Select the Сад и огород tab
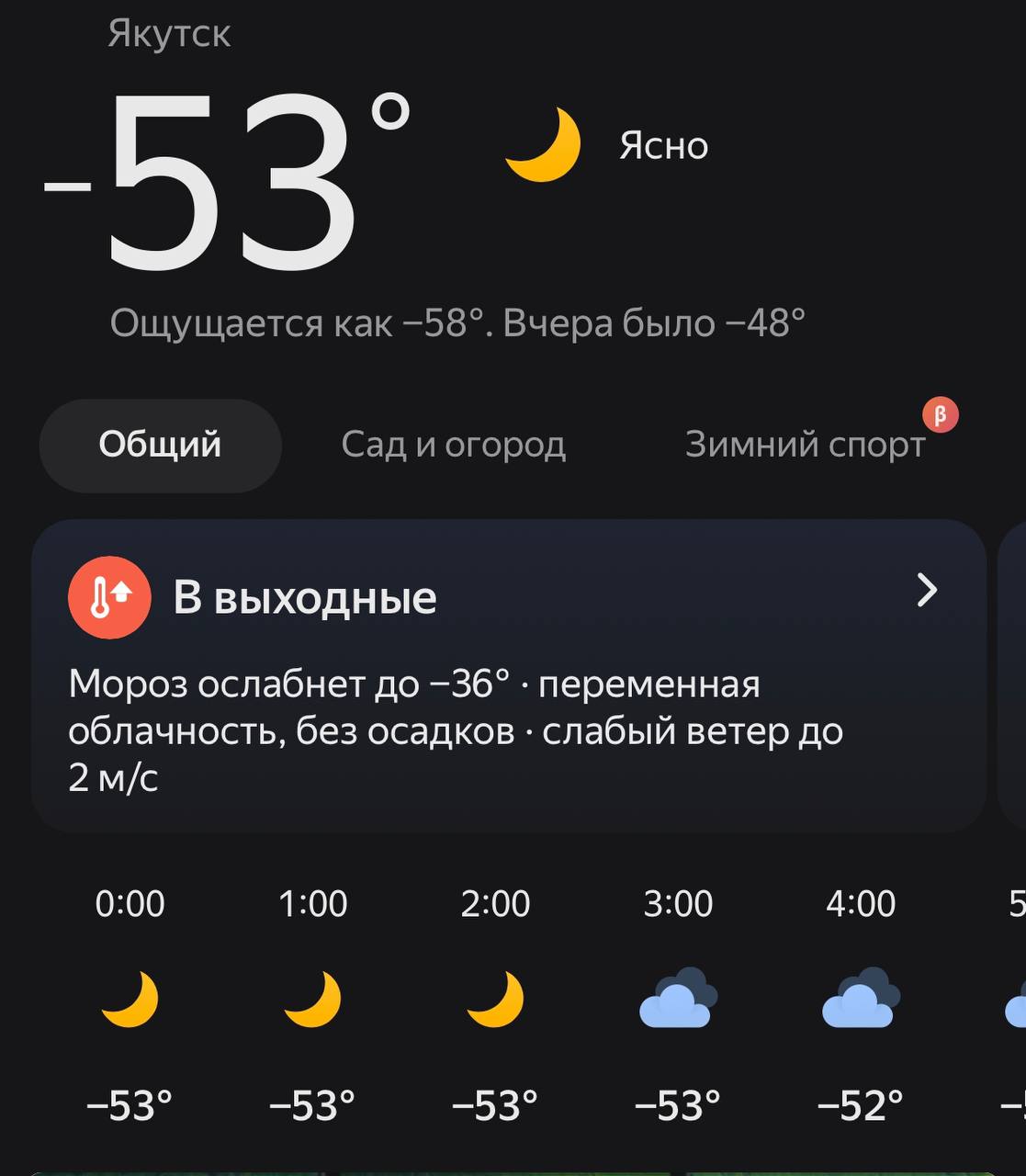The width and height of the screenshot is (1026, 1176). 453,446
